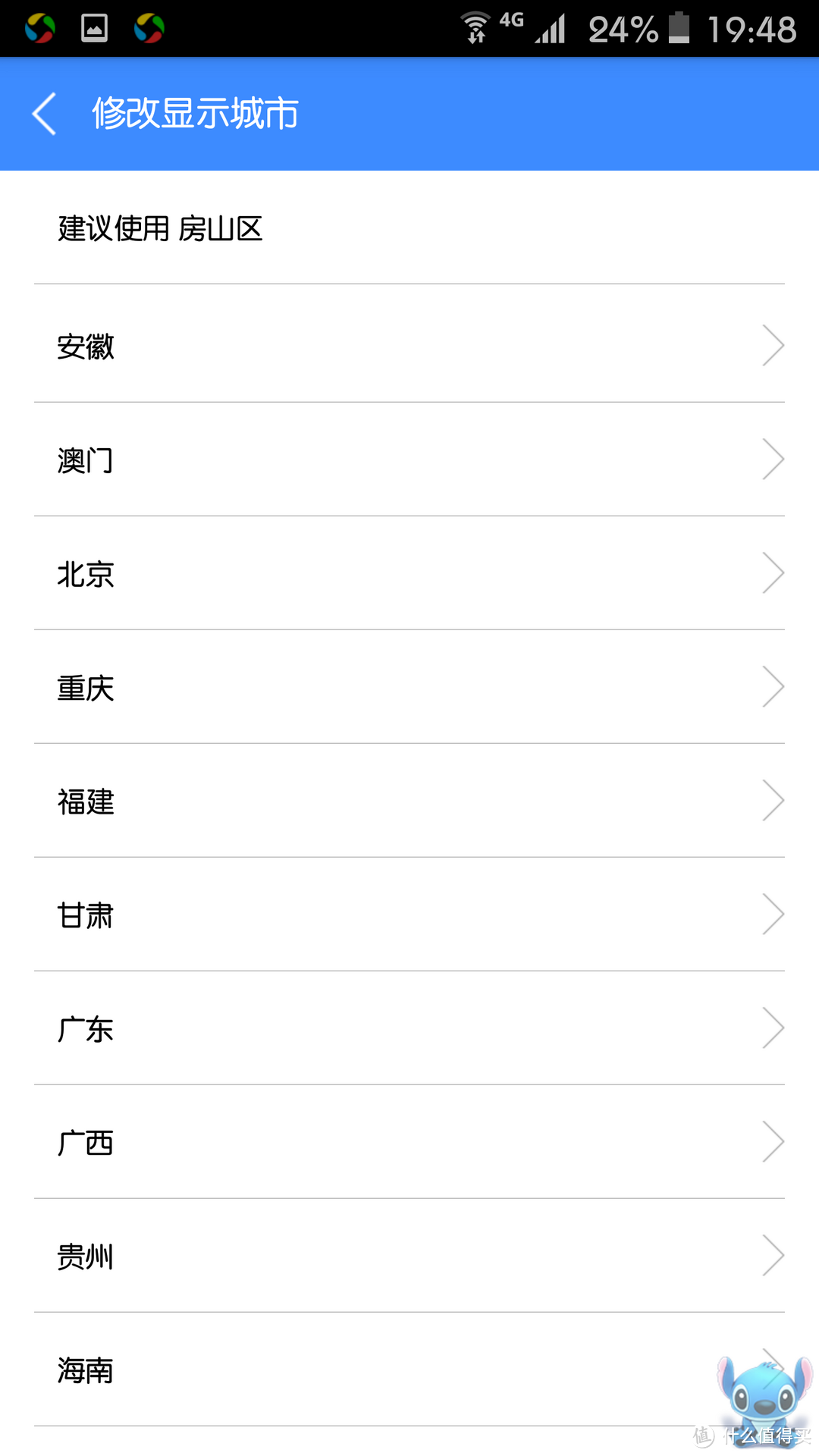Go back from 修改显示城市 screen
Viewport: 819px width, 1456px height.
click(x=45, y=114)
